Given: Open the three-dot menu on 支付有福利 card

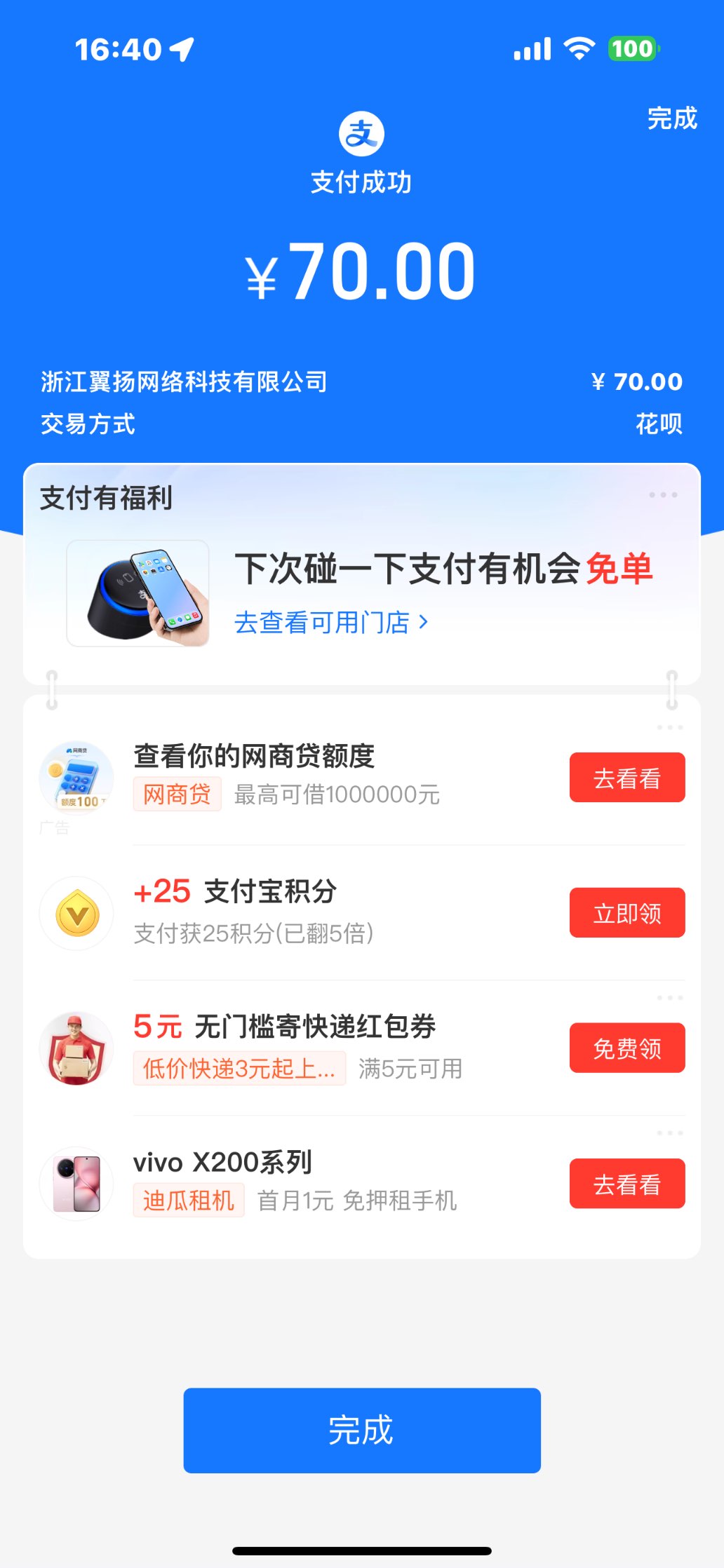Looking at the screenshot, I should pos(663,495).
